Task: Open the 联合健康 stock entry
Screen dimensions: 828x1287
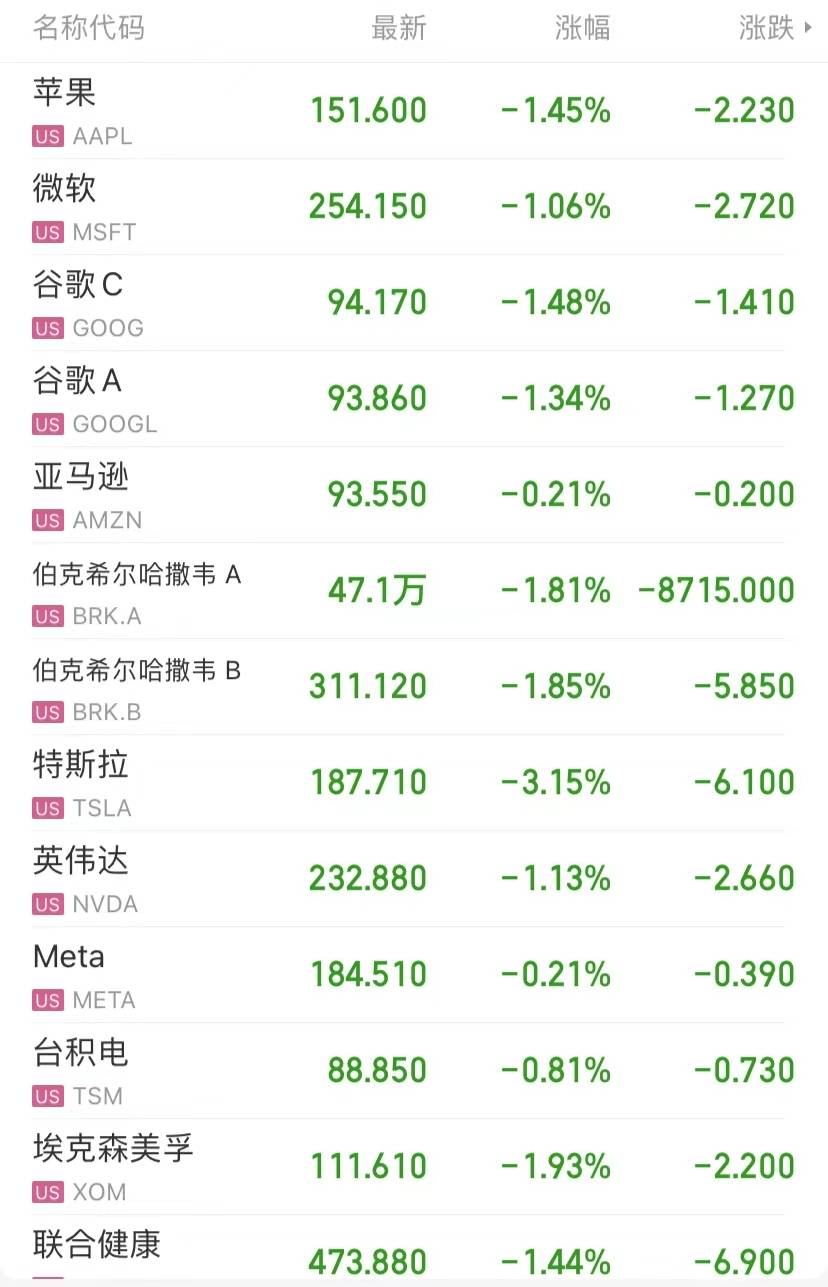Action: (x=95, y=1245)
